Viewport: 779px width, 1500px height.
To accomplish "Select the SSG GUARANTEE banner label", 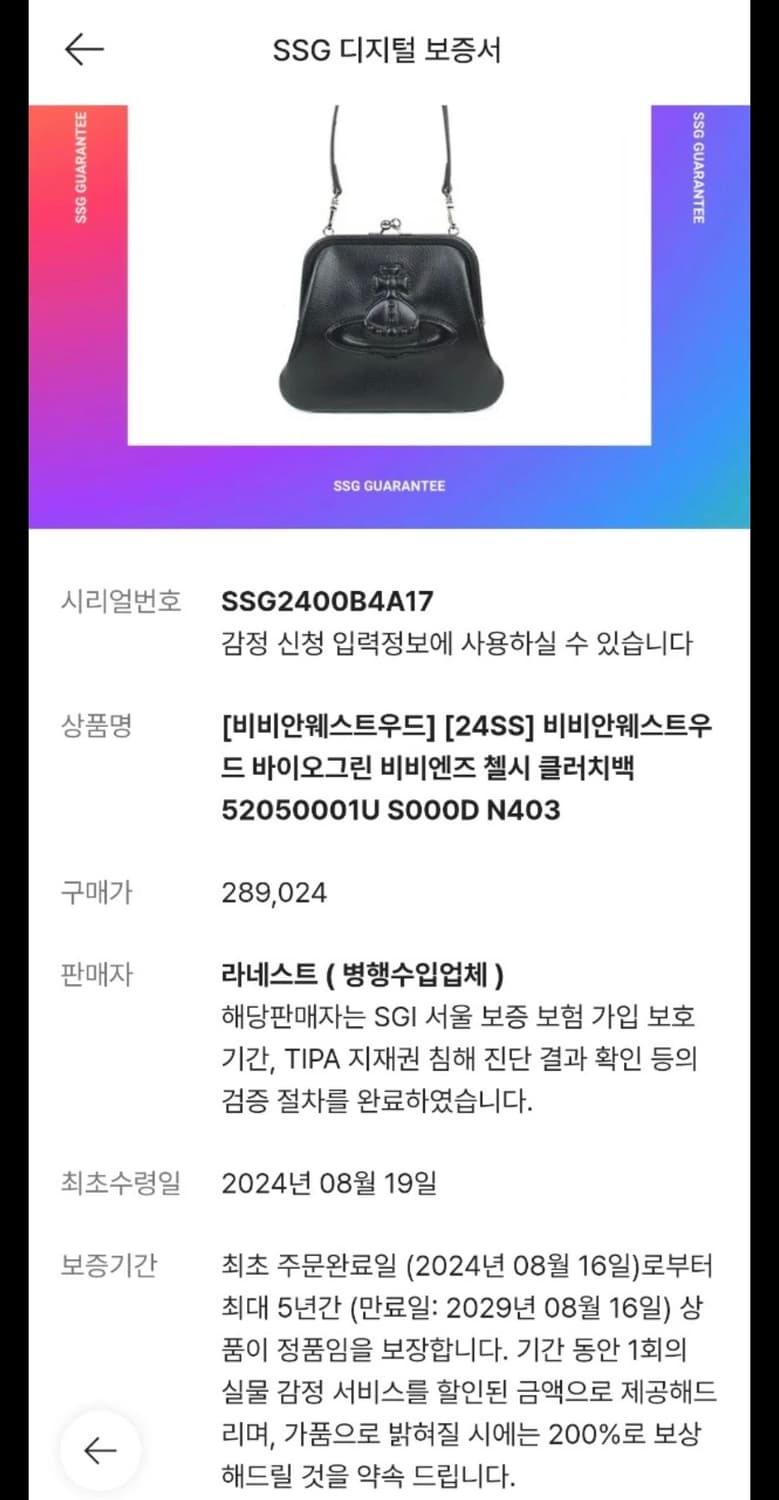I will tap(389, 487).
